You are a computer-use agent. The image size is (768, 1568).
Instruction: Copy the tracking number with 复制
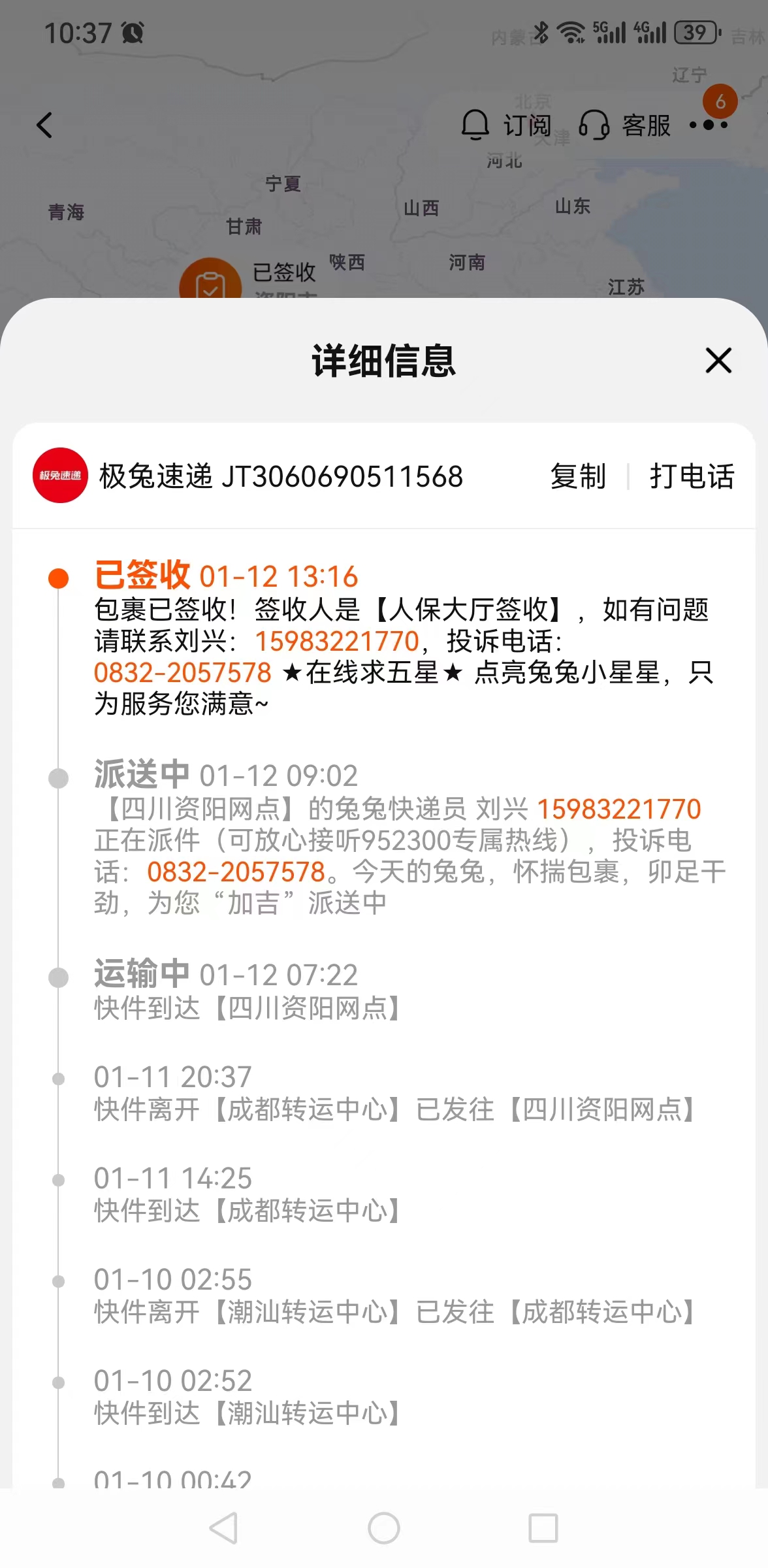[x=578, y=476]
